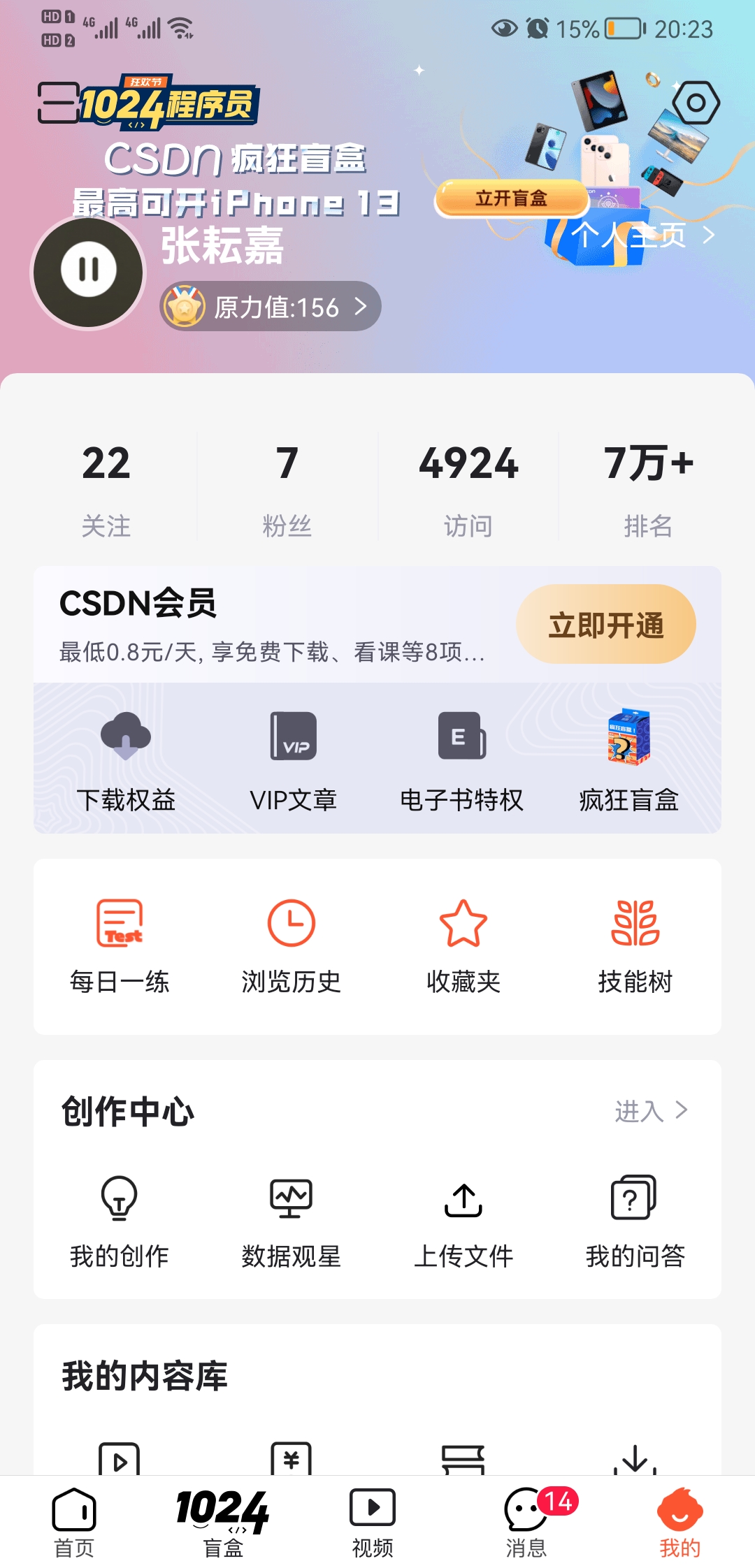The width and height of the screenshot is (755, 1568).
Task: Open VIP文章 section
Action: point(294,761)
